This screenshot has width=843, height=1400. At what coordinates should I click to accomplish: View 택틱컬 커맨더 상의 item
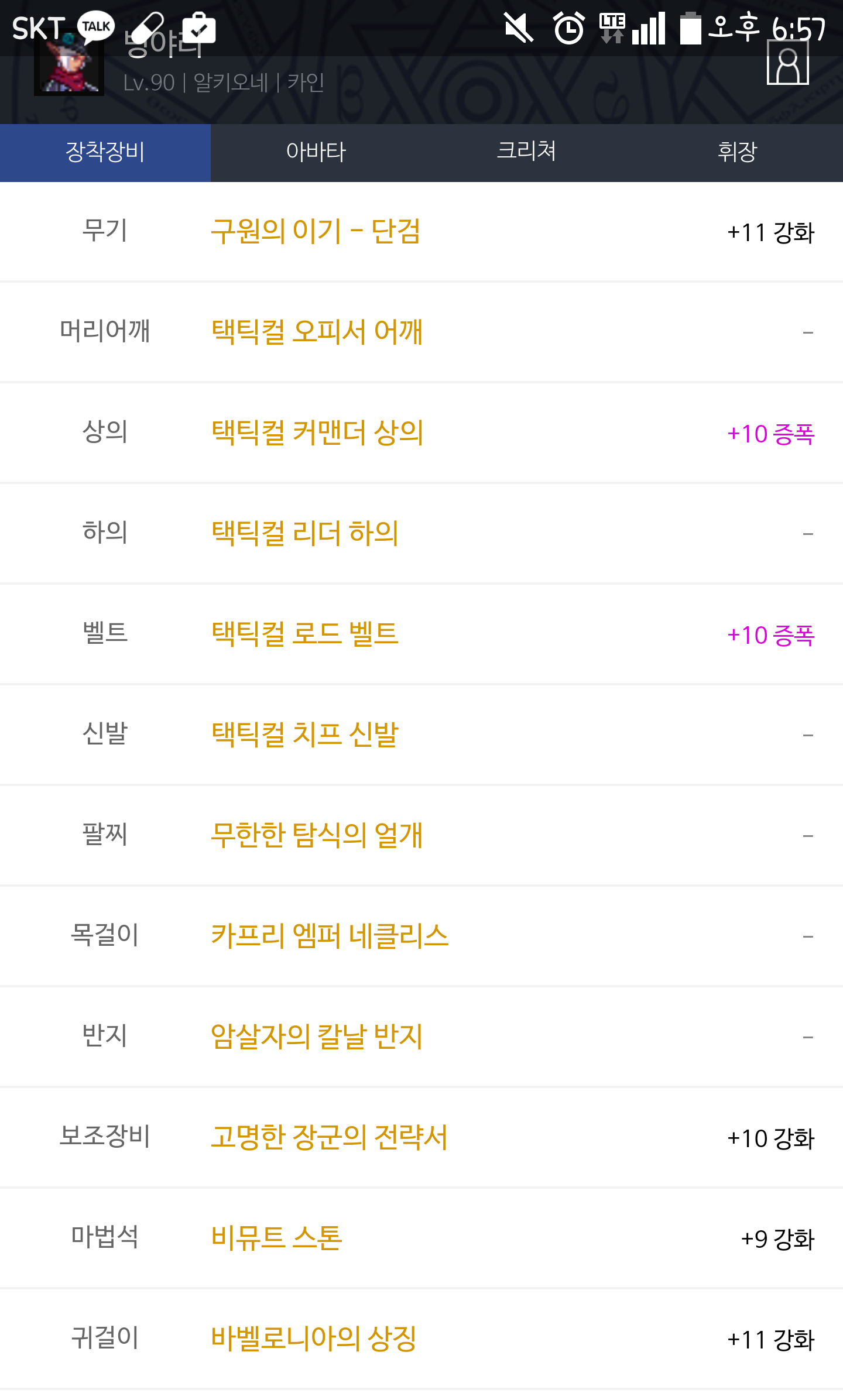(317, 433)
